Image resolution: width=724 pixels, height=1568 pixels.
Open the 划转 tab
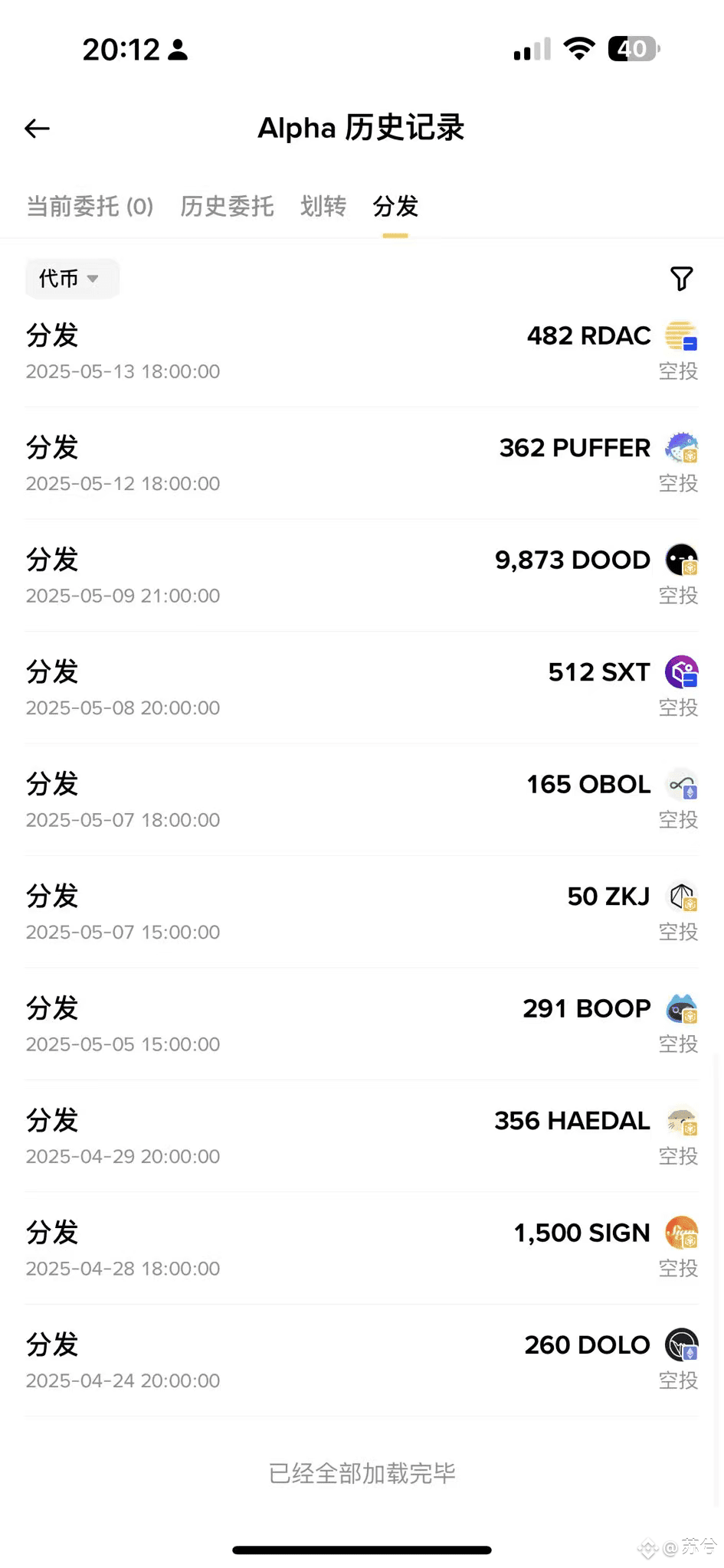[323, 206]
